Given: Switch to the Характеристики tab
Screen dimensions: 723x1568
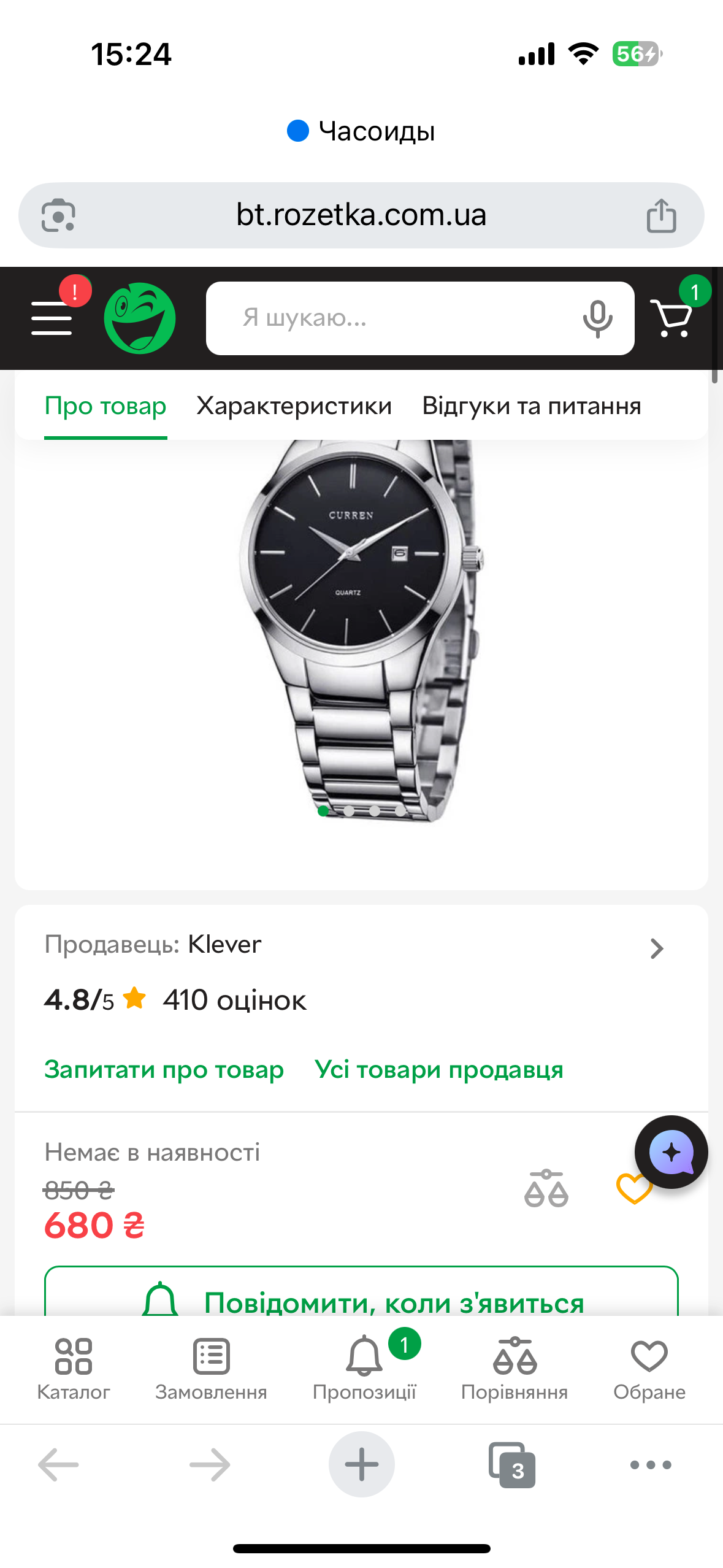Looking at the screenshot, I should (x=294, y=406).
